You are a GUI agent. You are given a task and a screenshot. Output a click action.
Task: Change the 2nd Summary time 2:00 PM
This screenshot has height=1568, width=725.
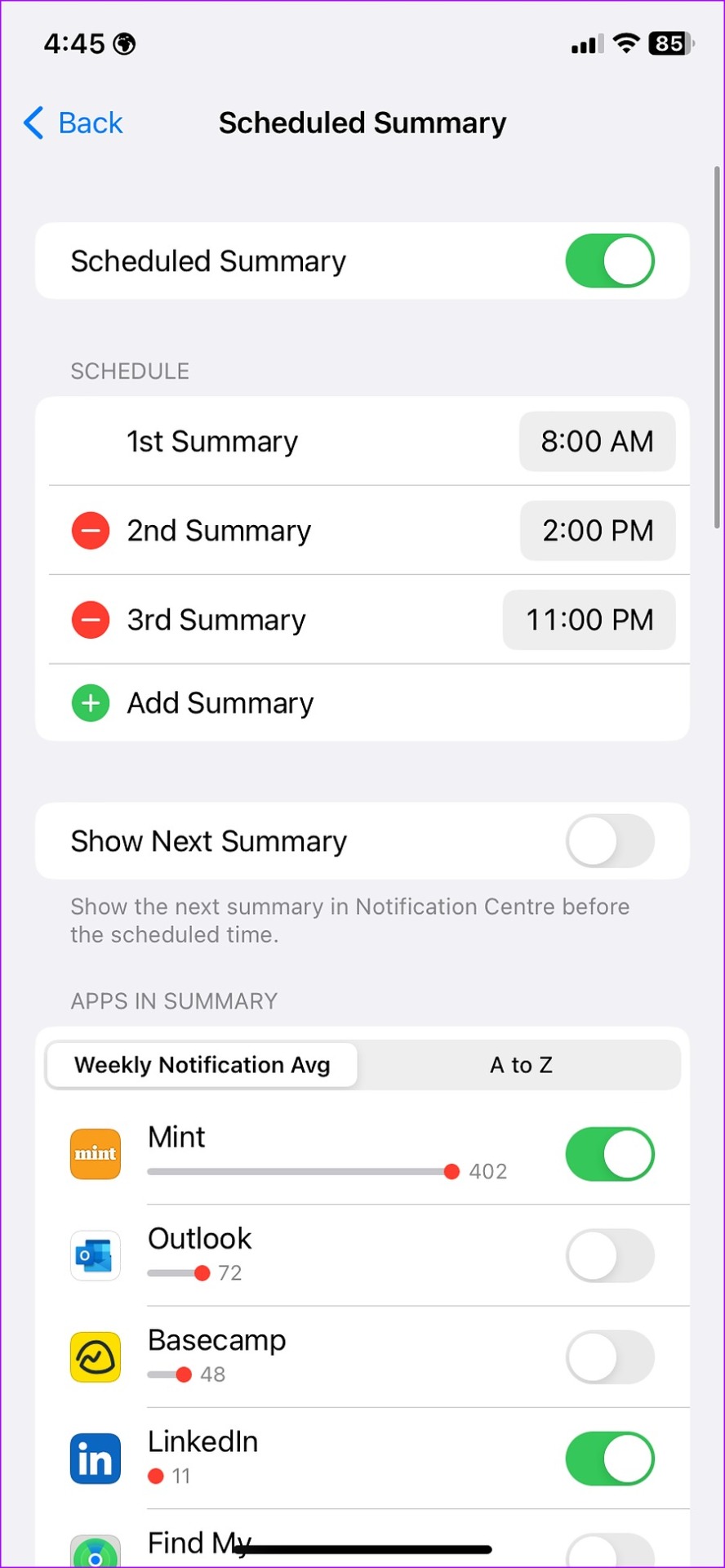(598, 531)
